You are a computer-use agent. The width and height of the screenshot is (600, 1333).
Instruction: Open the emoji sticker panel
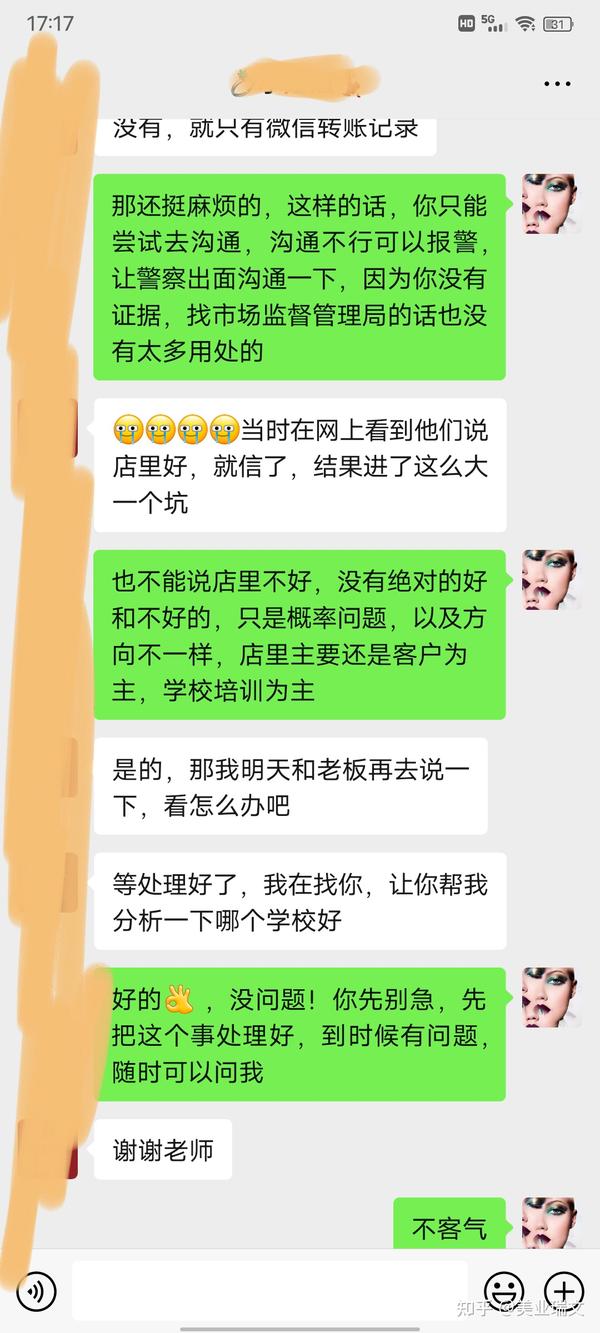[504, 1291]
